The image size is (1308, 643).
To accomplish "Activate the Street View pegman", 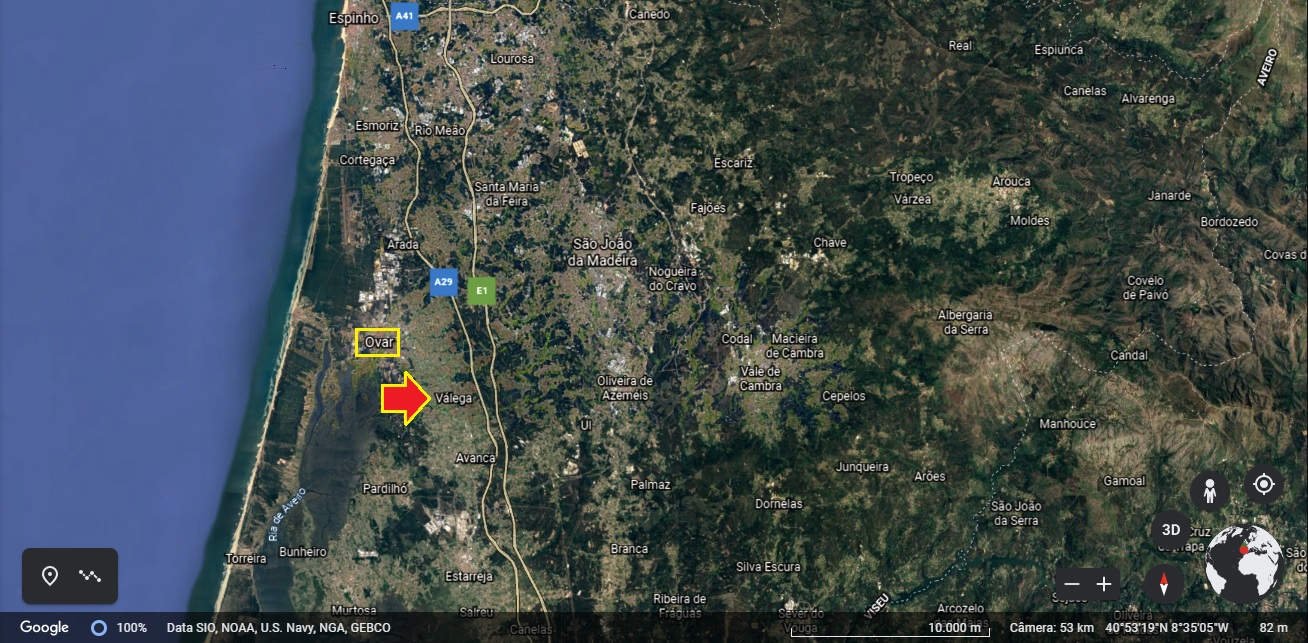I will (x=1209, y=491).
